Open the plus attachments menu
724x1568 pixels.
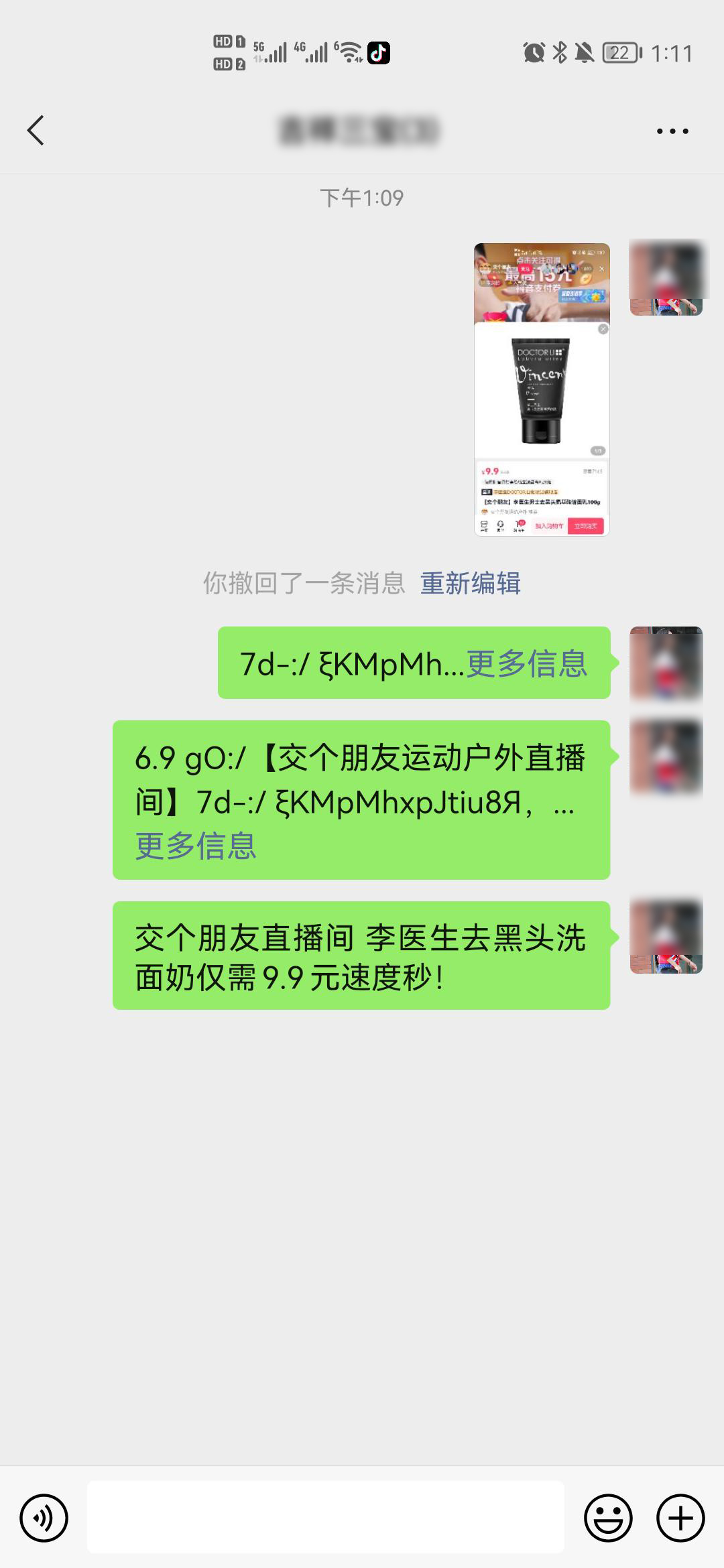(x=680, y=1518)
